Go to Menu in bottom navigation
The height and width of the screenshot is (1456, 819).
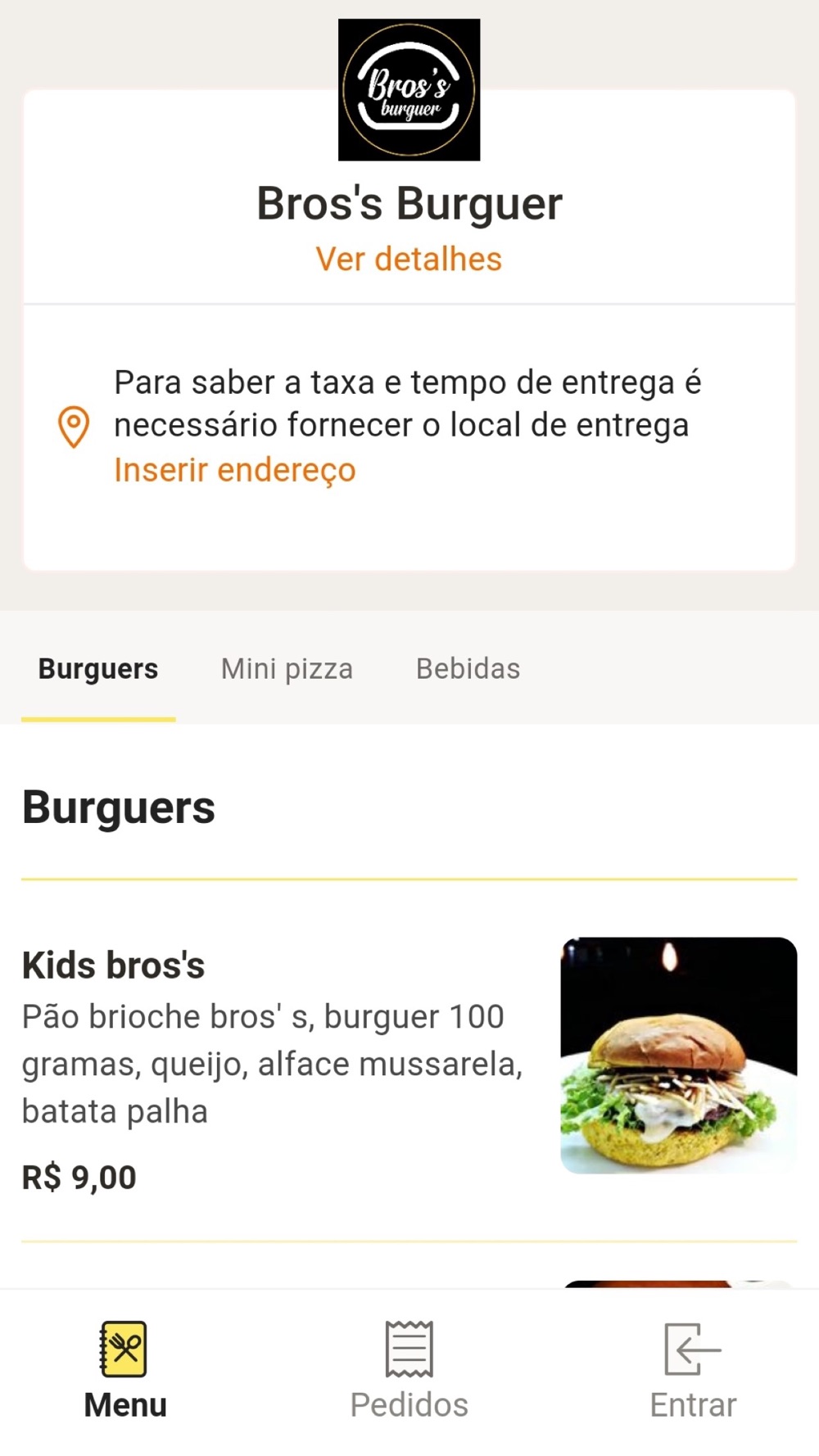click(124, 1369)
